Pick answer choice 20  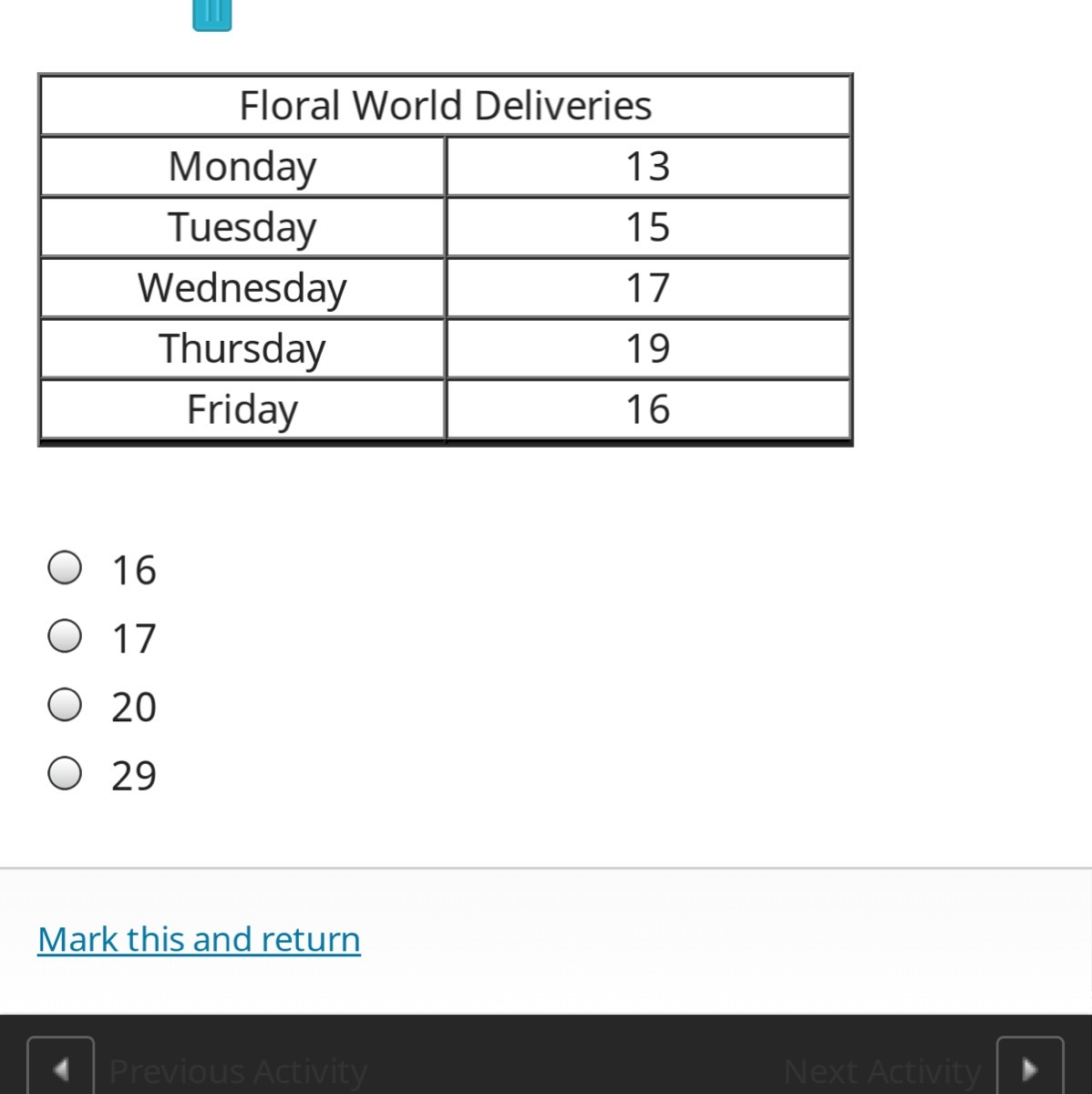pyautogui.click(x=65, y=705)
